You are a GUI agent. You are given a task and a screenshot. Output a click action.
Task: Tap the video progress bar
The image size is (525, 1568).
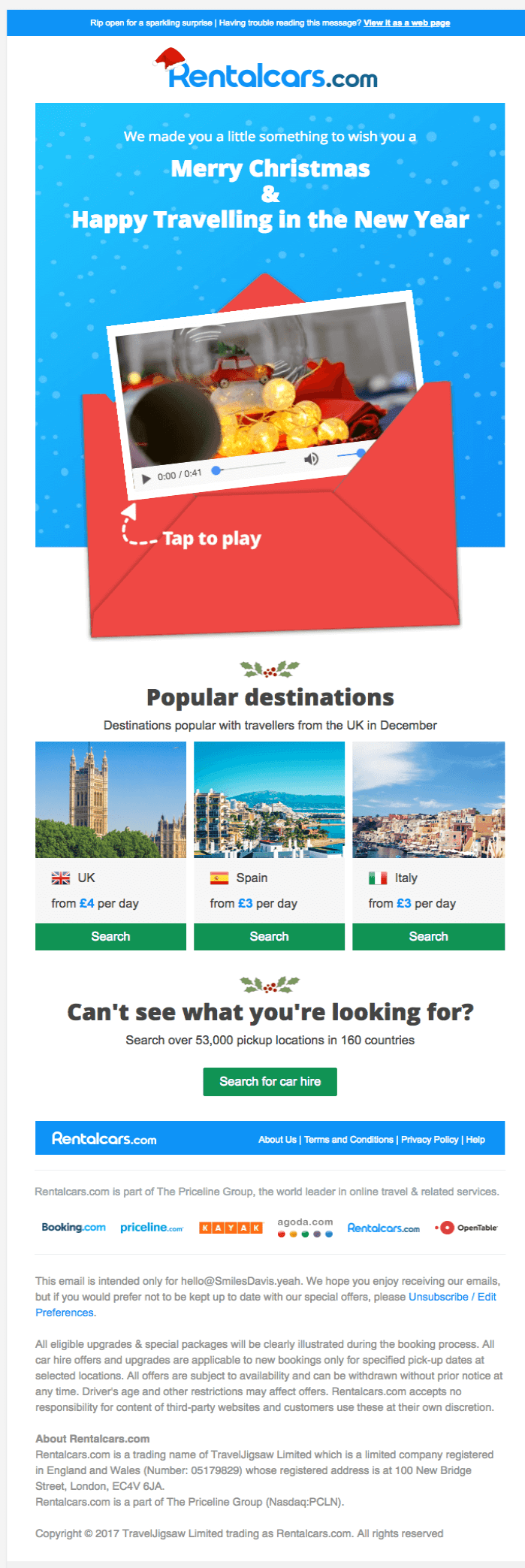click(252, 467)
